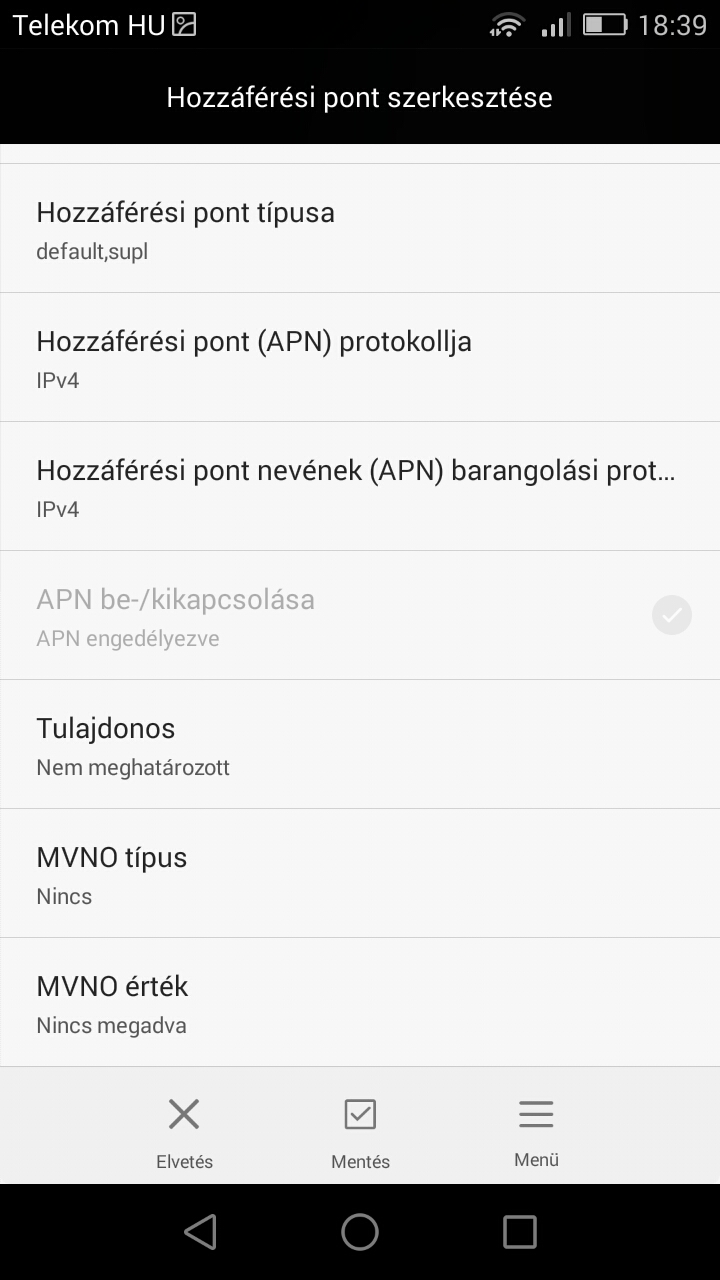Viewport: 720px width, 1280px height.
Task: Toggle the APN be-/kikapcsolása checkbox
Action: [672, 615]
